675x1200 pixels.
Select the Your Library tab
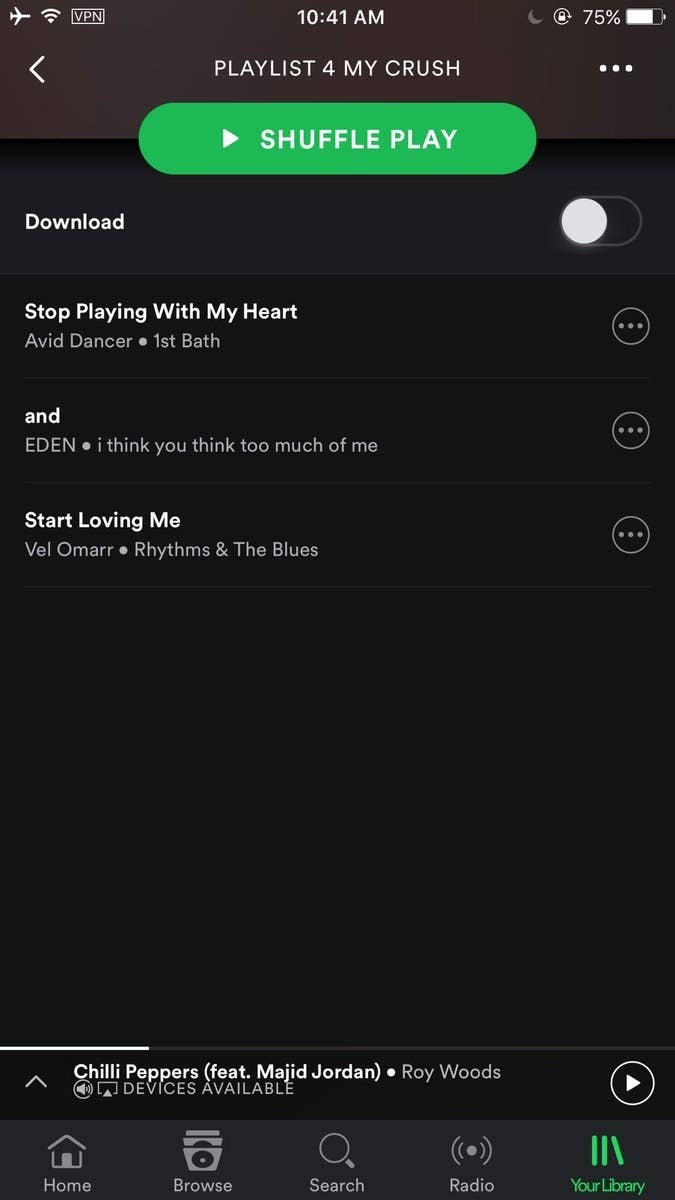coord(607,1162)
